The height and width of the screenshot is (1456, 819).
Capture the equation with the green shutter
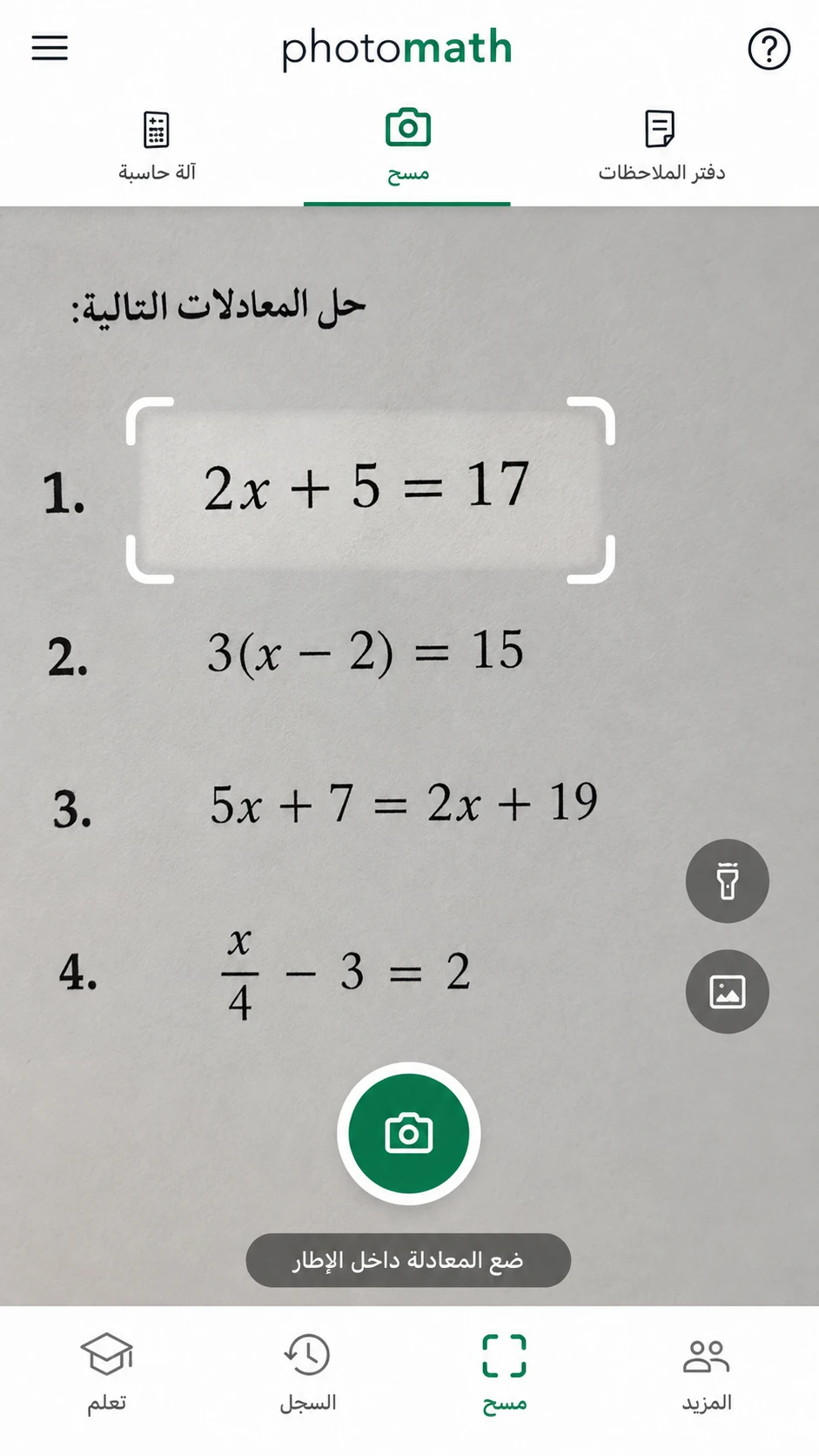(x=408, y=1133)
